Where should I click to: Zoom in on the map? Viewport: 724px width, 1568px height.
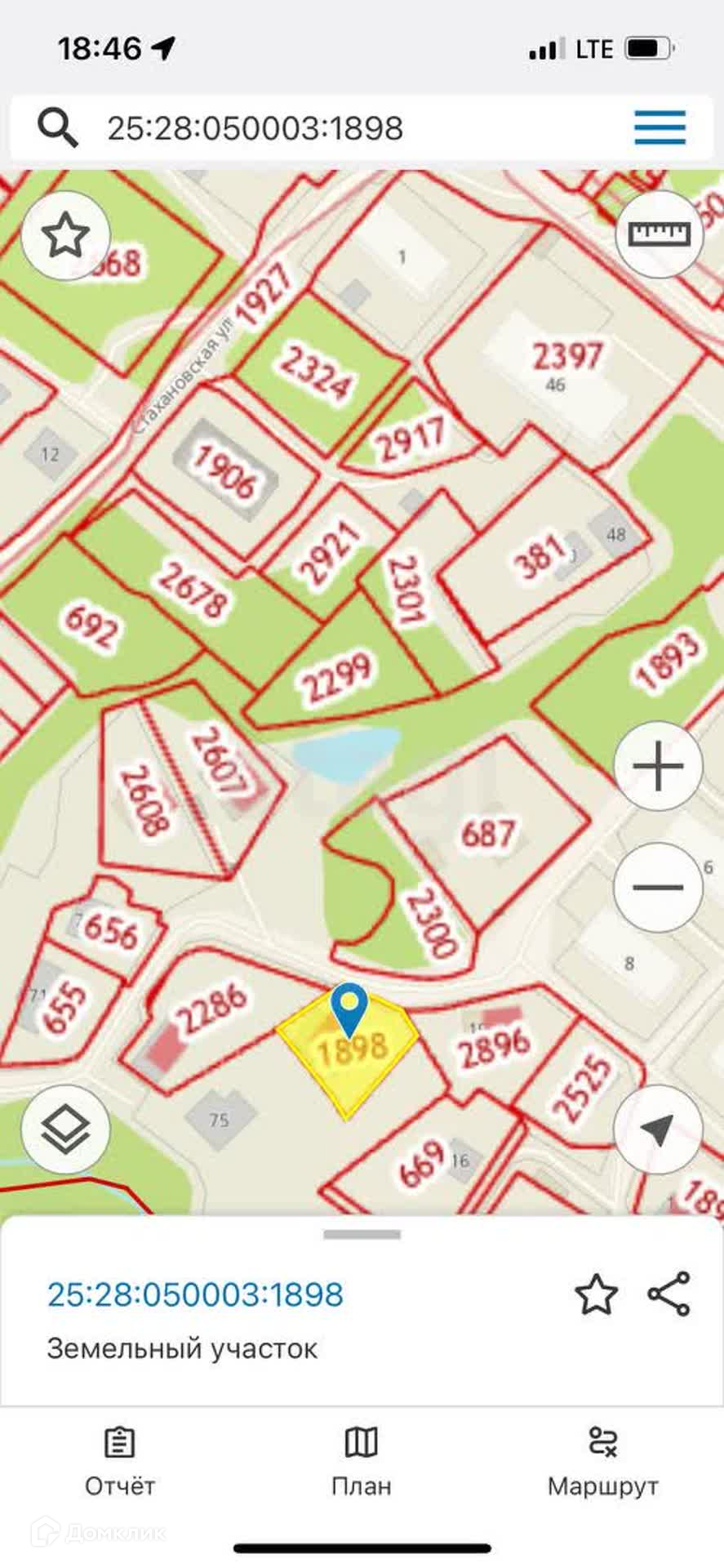click(x=658, y=766)
